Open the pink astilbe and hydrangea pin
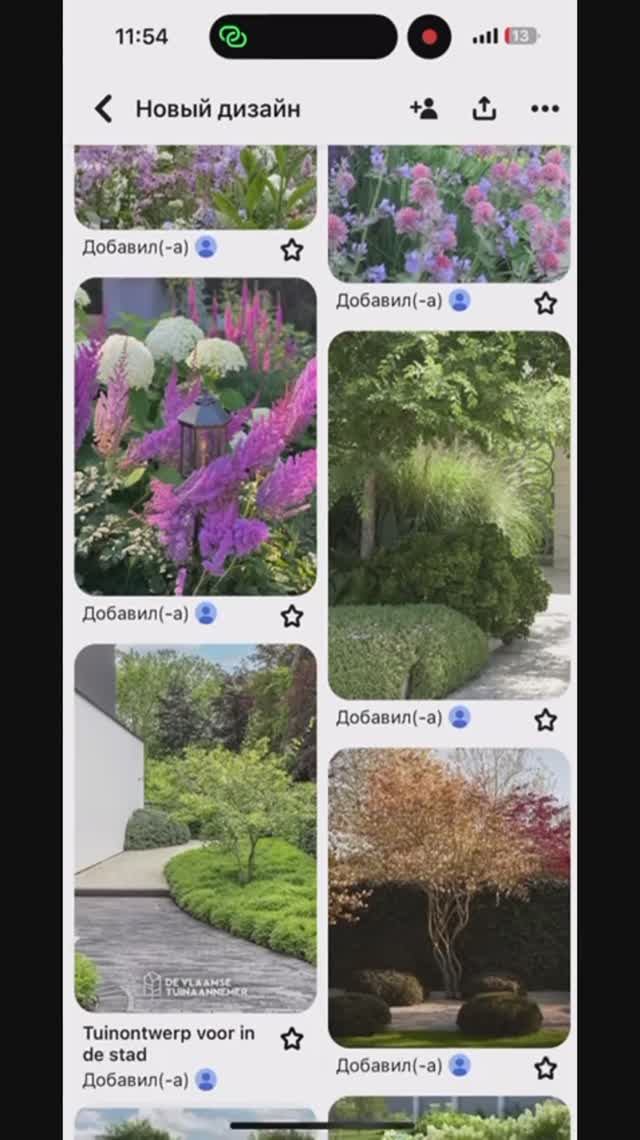 click(x=195, y=437)
